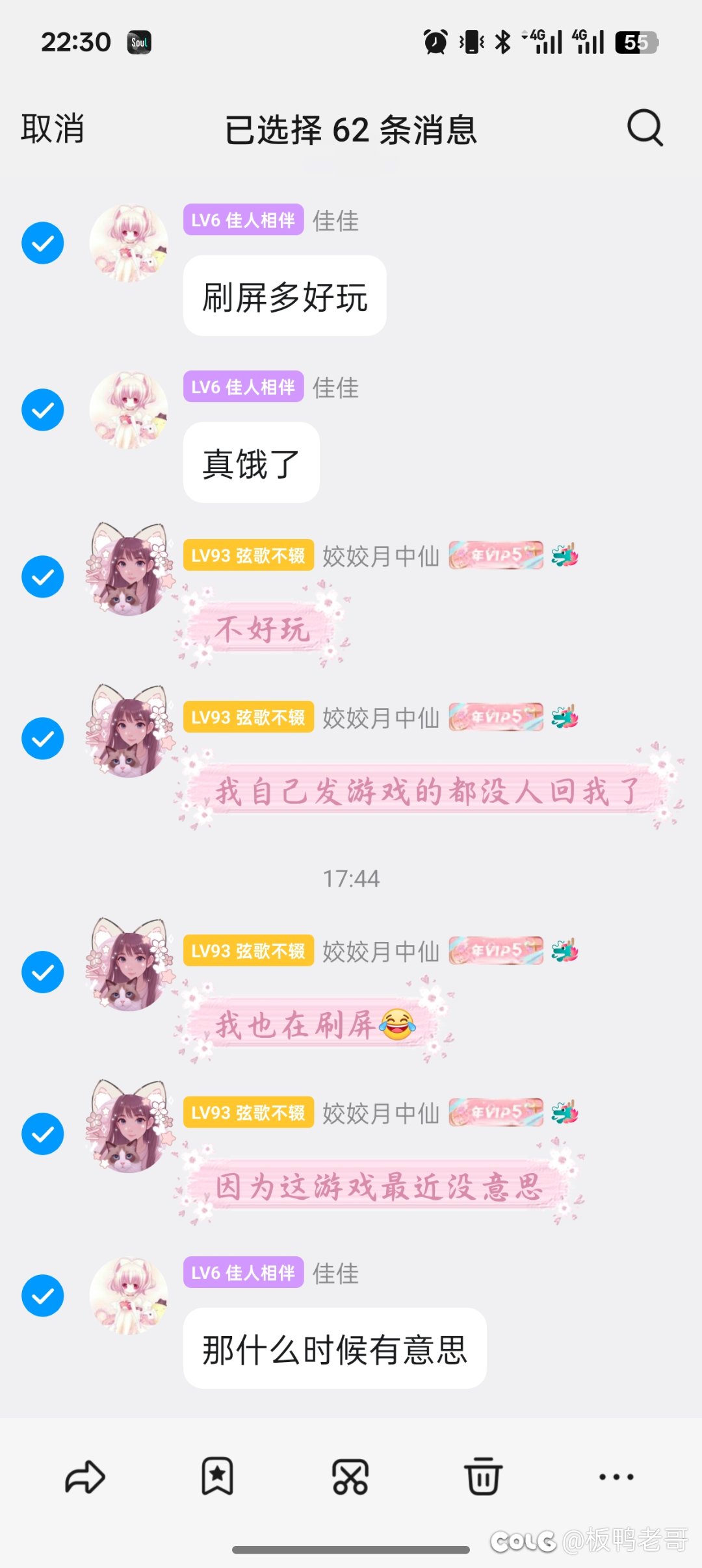Uncheck the message 不好玩
This screenshot has width=702, height=1568.
pos(43,577)
